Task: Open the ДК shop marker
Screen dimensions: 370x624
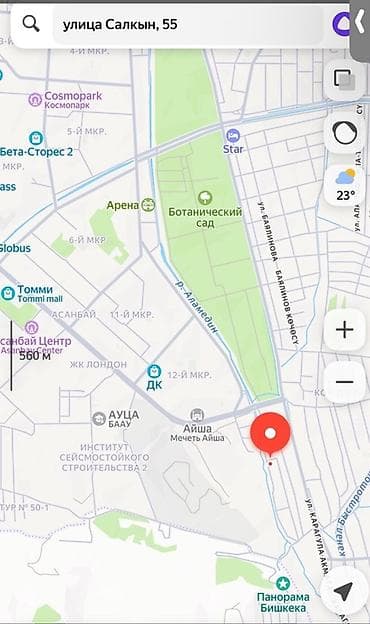Action: click(x=154, y=376)
